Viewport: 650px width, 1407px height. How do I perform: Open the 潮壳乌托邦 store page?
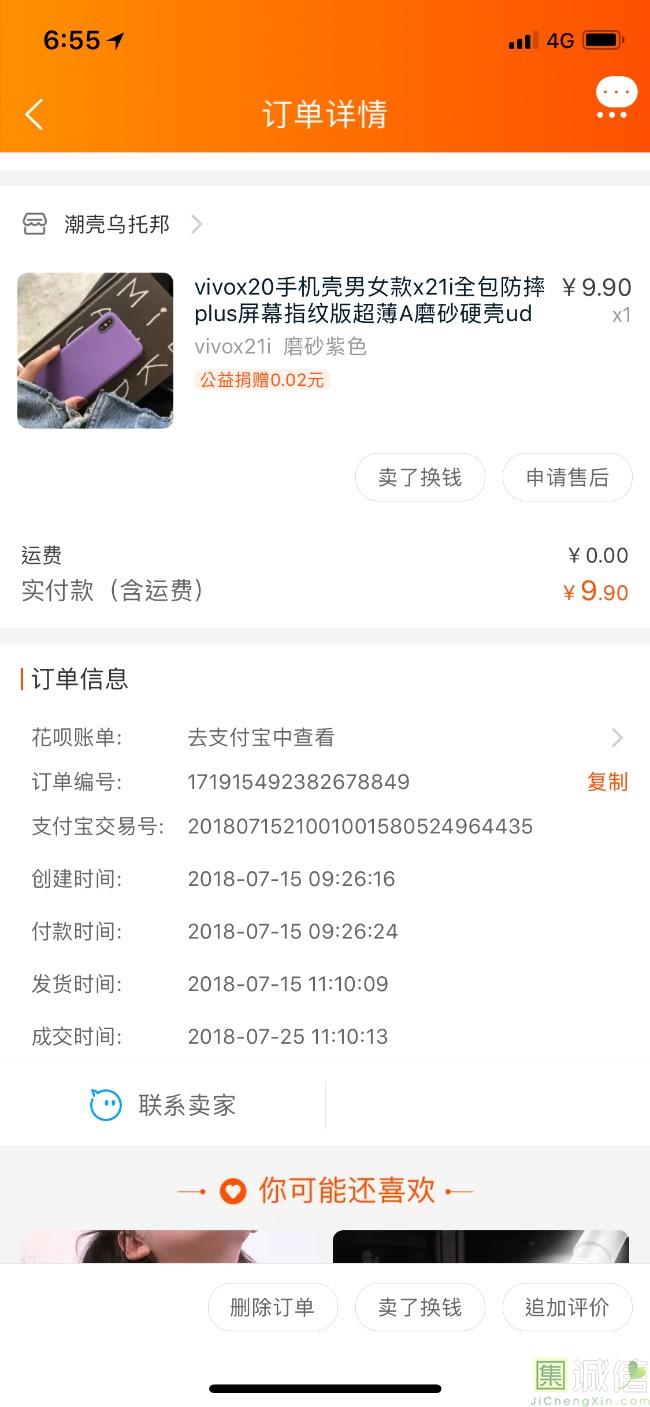click(x=117, y=224)
